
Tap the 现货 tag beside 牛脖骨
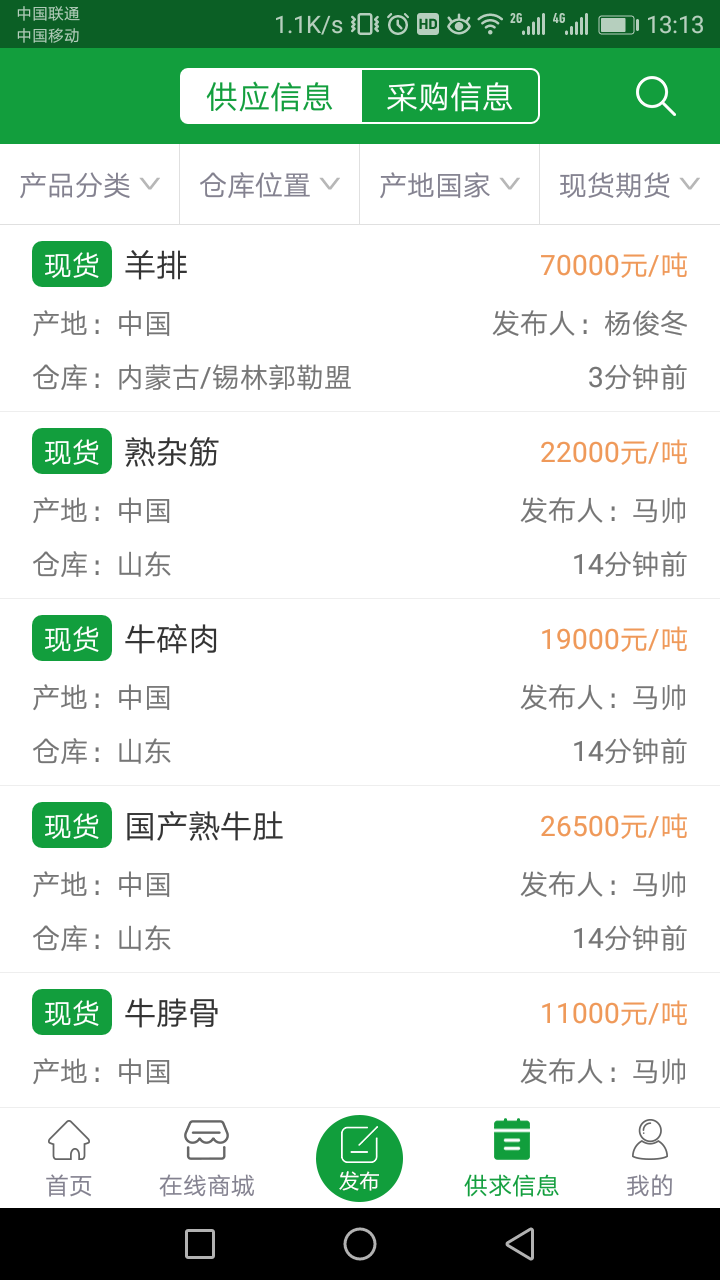tap(71, 1012)
